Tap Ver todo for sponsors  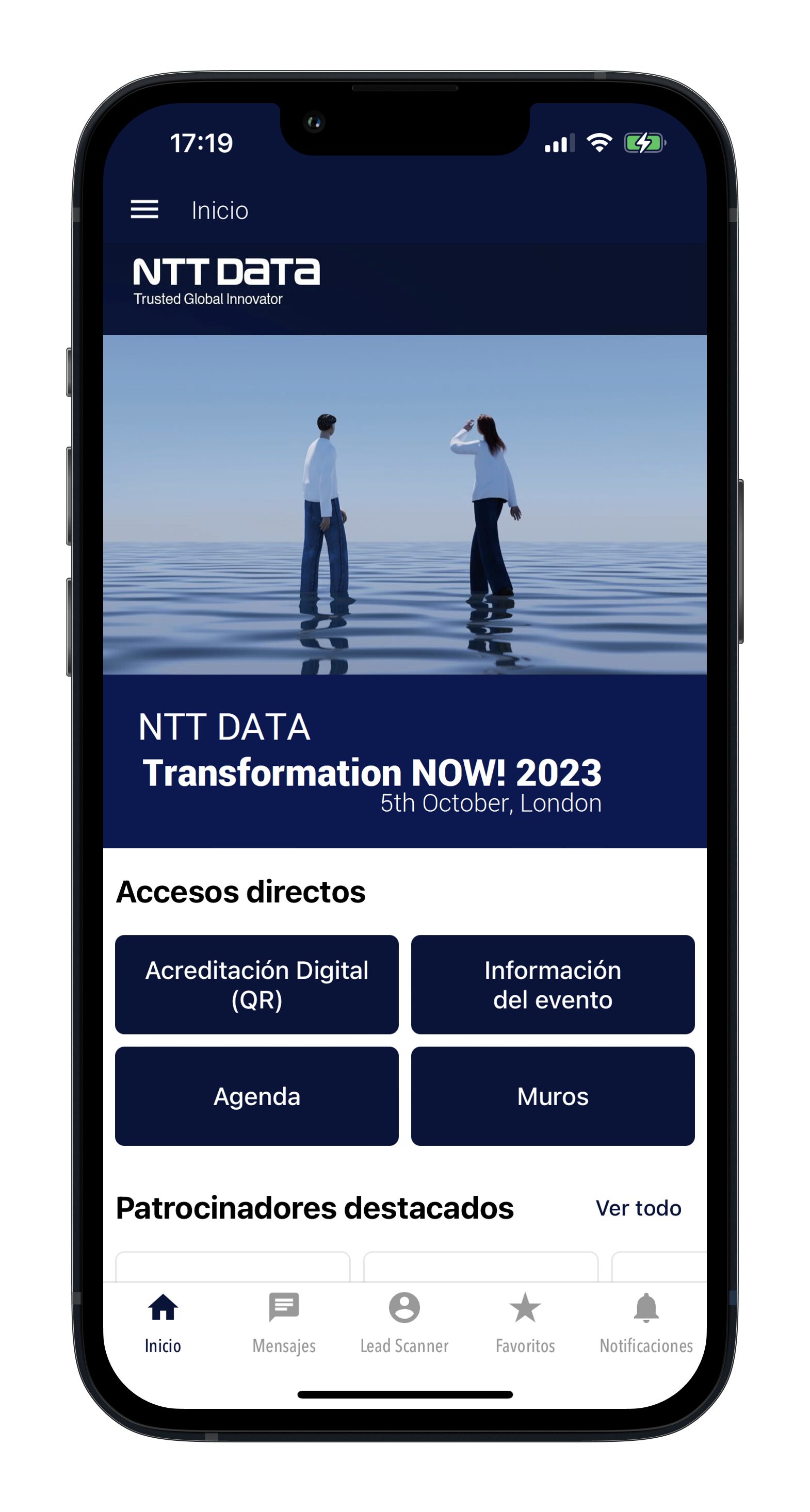coord(639,1208)
